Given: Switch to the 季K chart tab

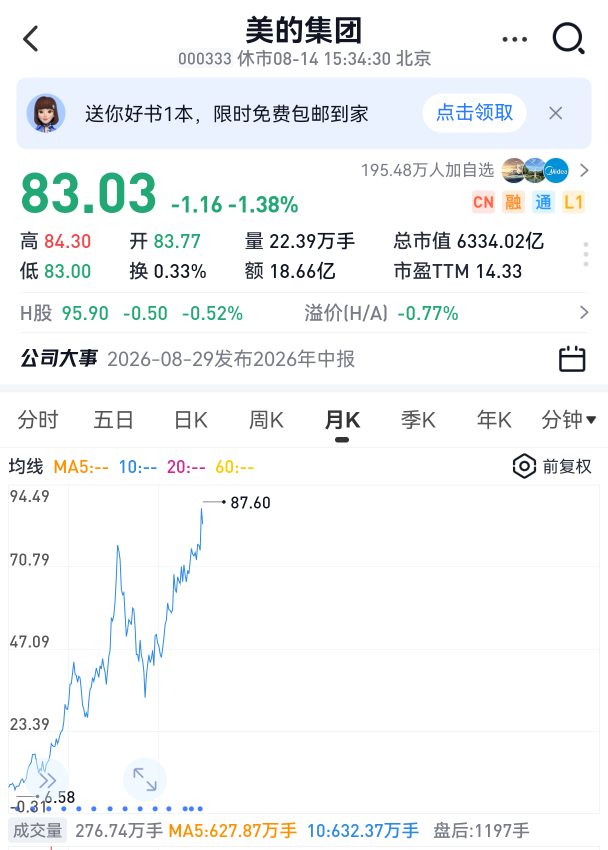Looking at the screenshot, I should click(x=418, y=420).
